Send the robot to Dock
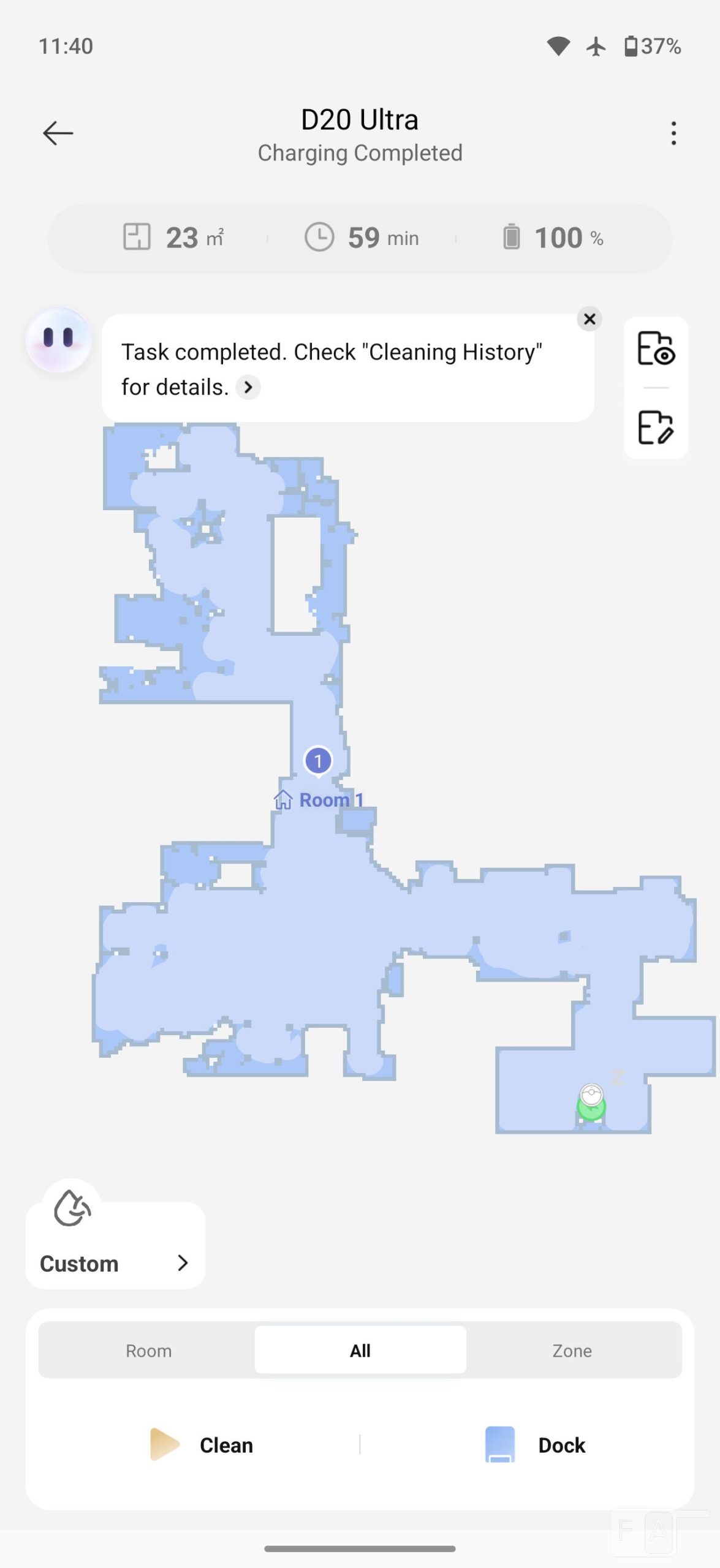Viewport: 720px width, 1568px height. pos(536,1445)
